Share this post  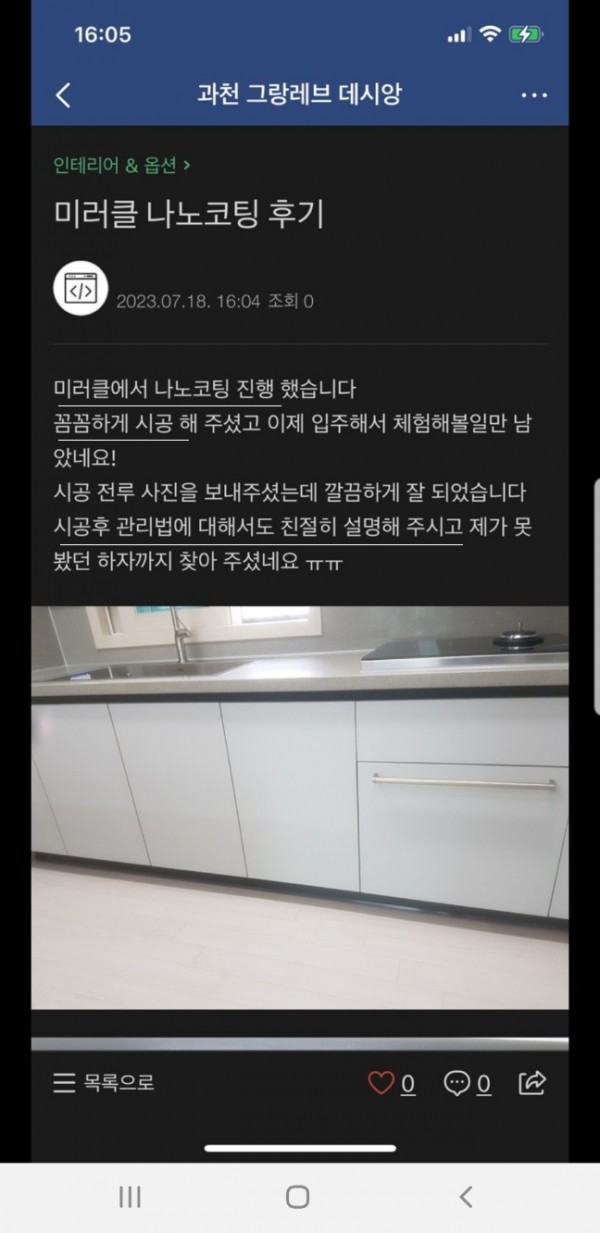533,1082
